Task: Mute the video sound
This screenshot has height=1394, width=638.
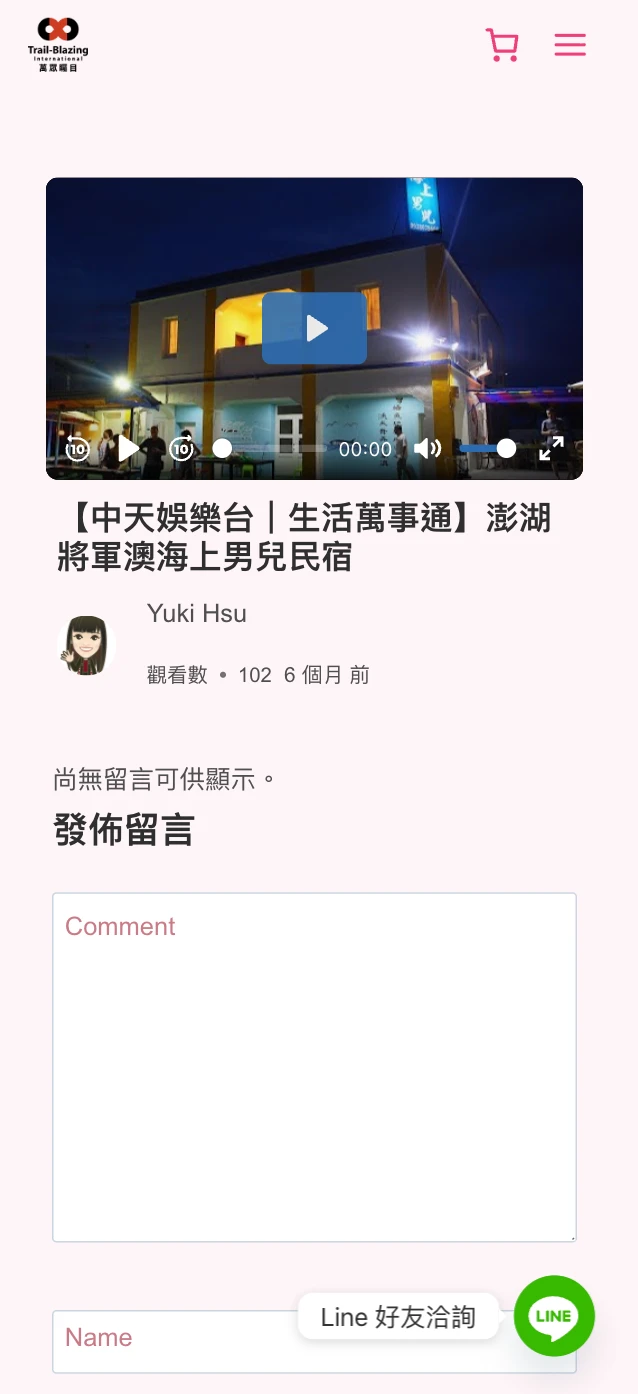Action: (x=427, y=449)
